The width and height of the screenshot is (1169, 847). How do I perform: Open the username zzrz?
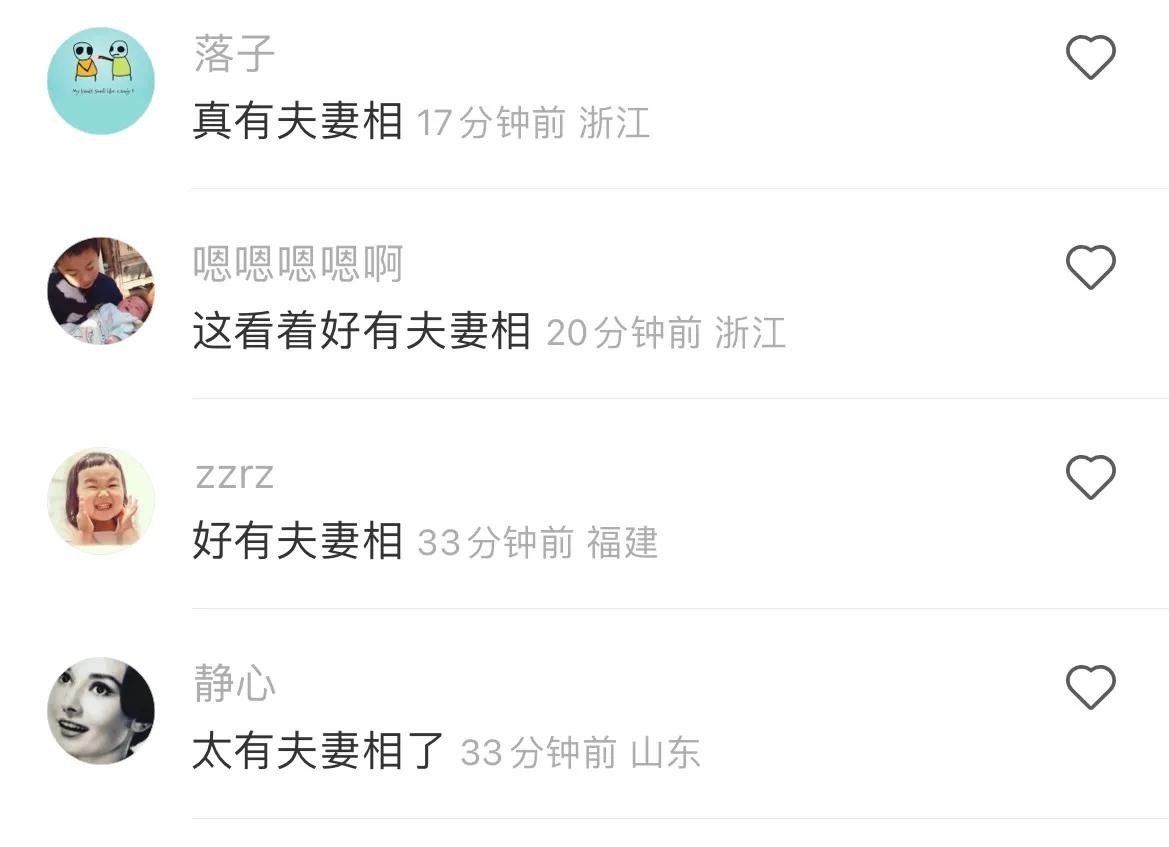(234, 475)
